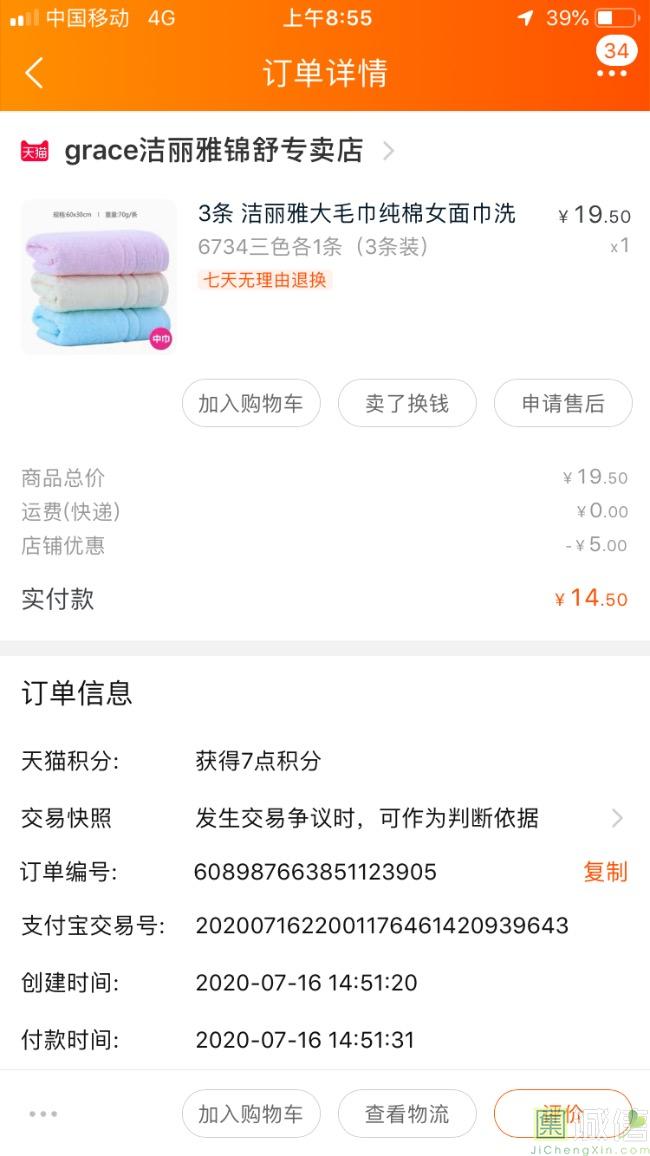Open the three-dot options beside 查看物流
Viewport: 650px width, 1156px height.
click(43, 1113)
